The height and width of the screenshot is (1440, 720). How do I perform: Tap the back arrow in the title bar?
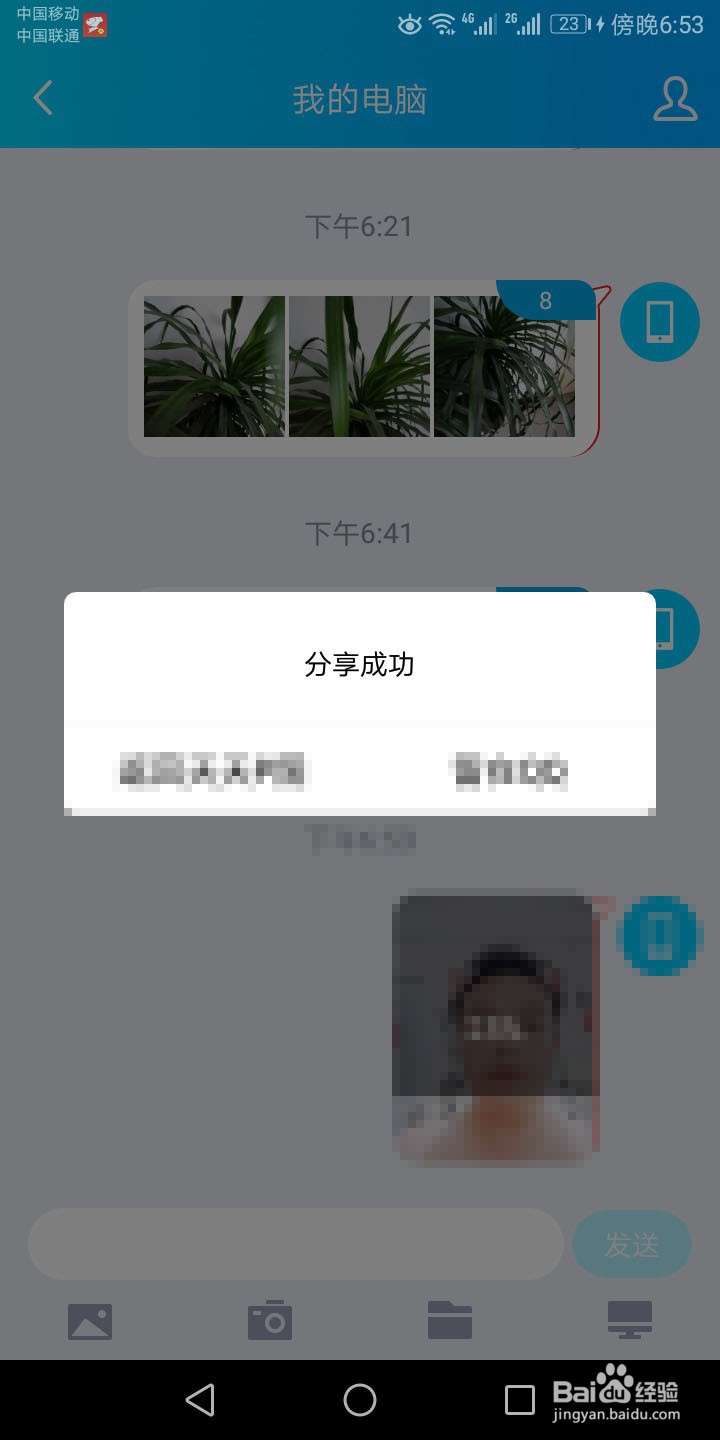tap(42, 99)
